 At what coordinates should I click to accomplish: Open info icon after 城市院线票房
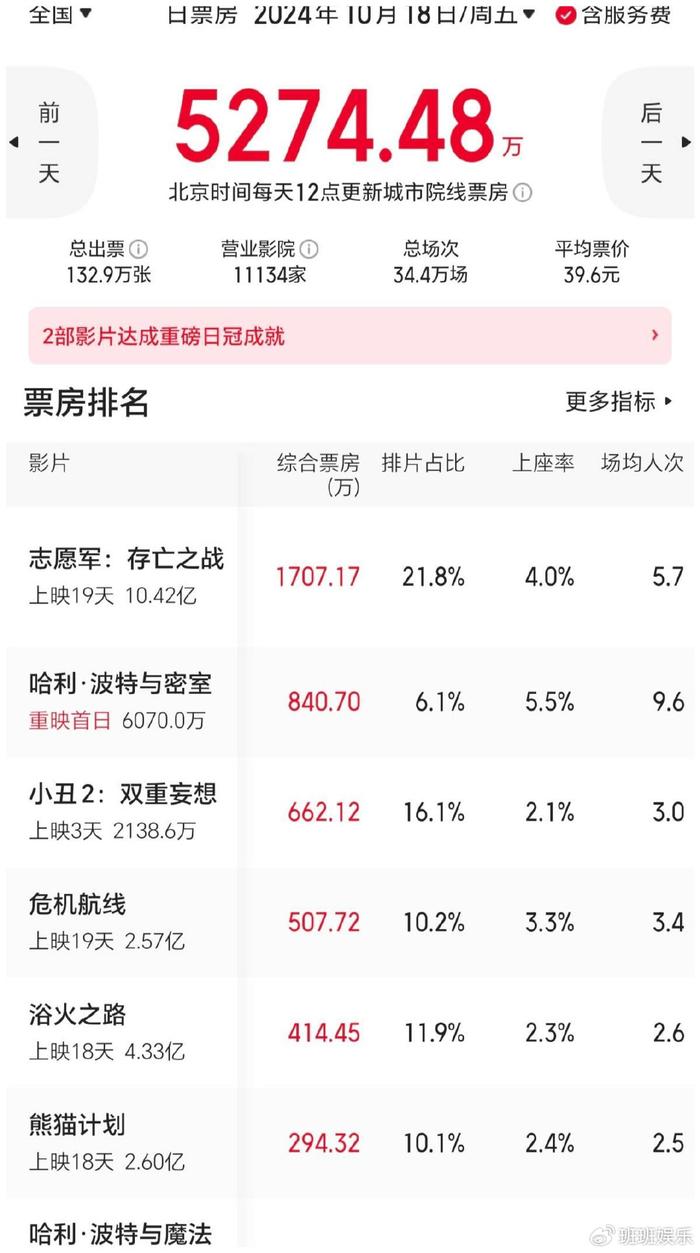523,193
